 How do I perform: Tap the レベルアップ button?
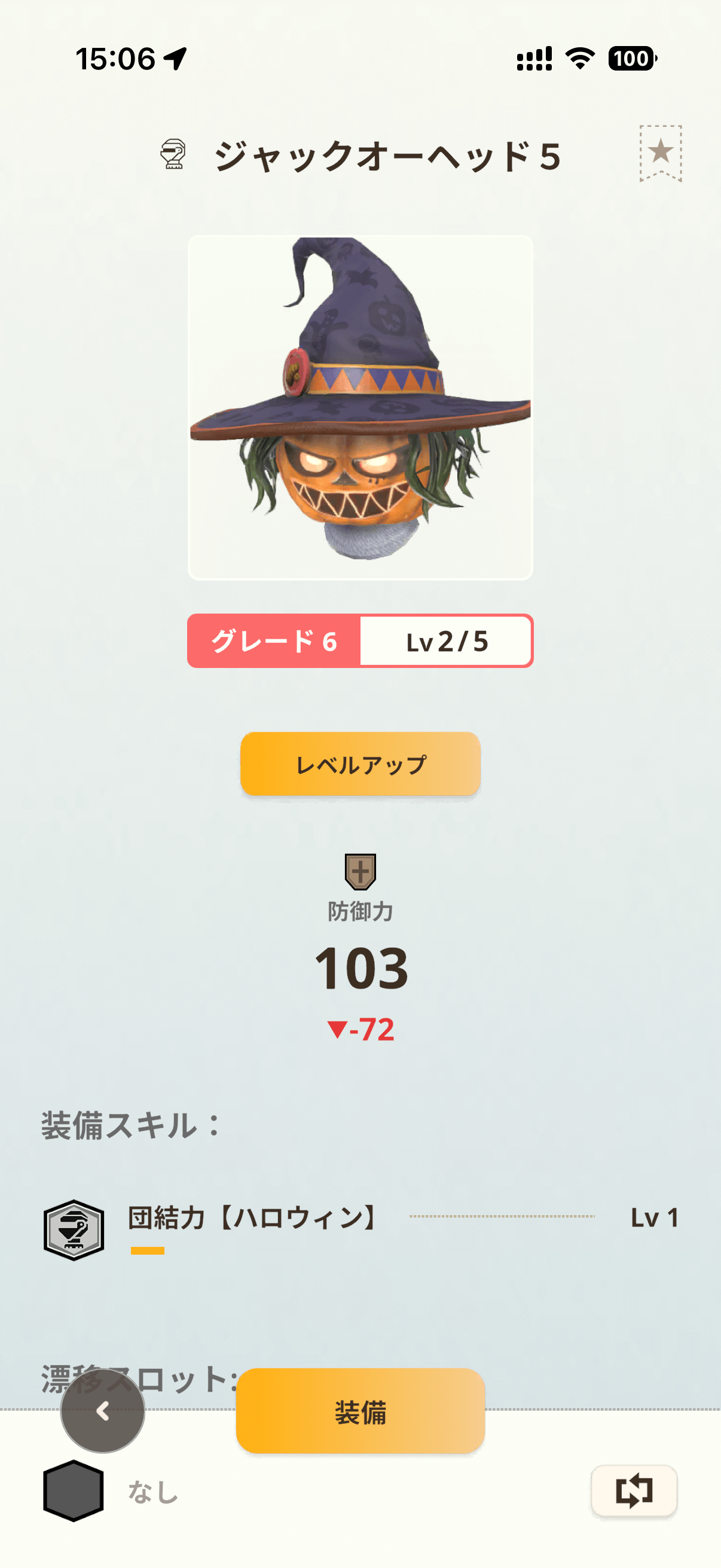(x=360, y=764)
